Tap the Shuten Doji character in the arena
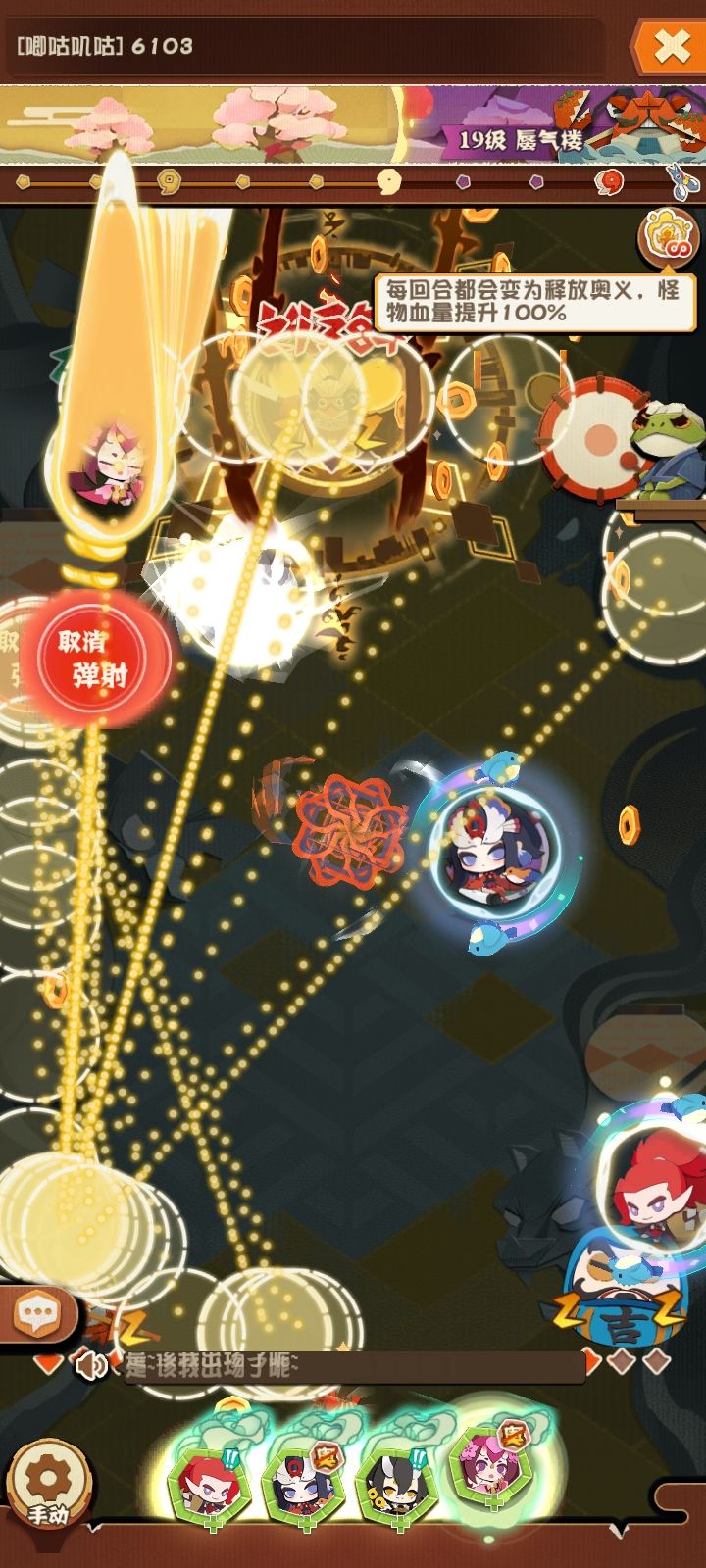 click(490, 853)
